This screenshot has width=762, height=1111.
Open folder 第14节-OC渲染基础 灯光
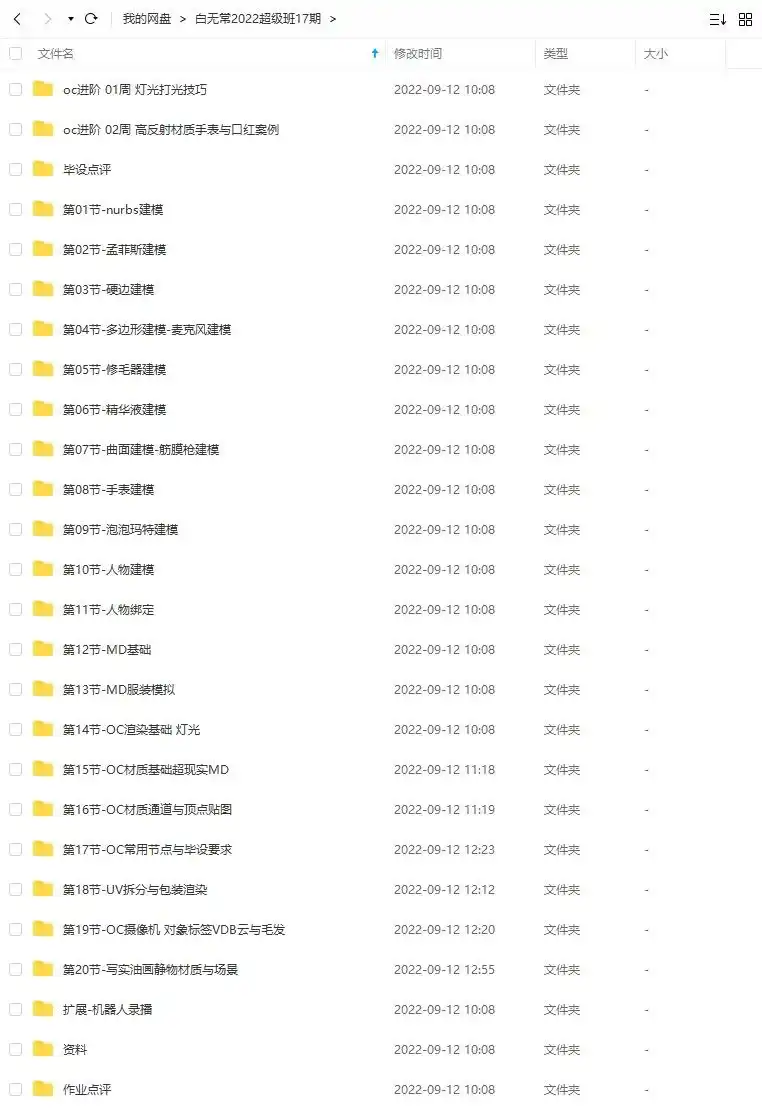pyautogui.click(x=131, y=730)
